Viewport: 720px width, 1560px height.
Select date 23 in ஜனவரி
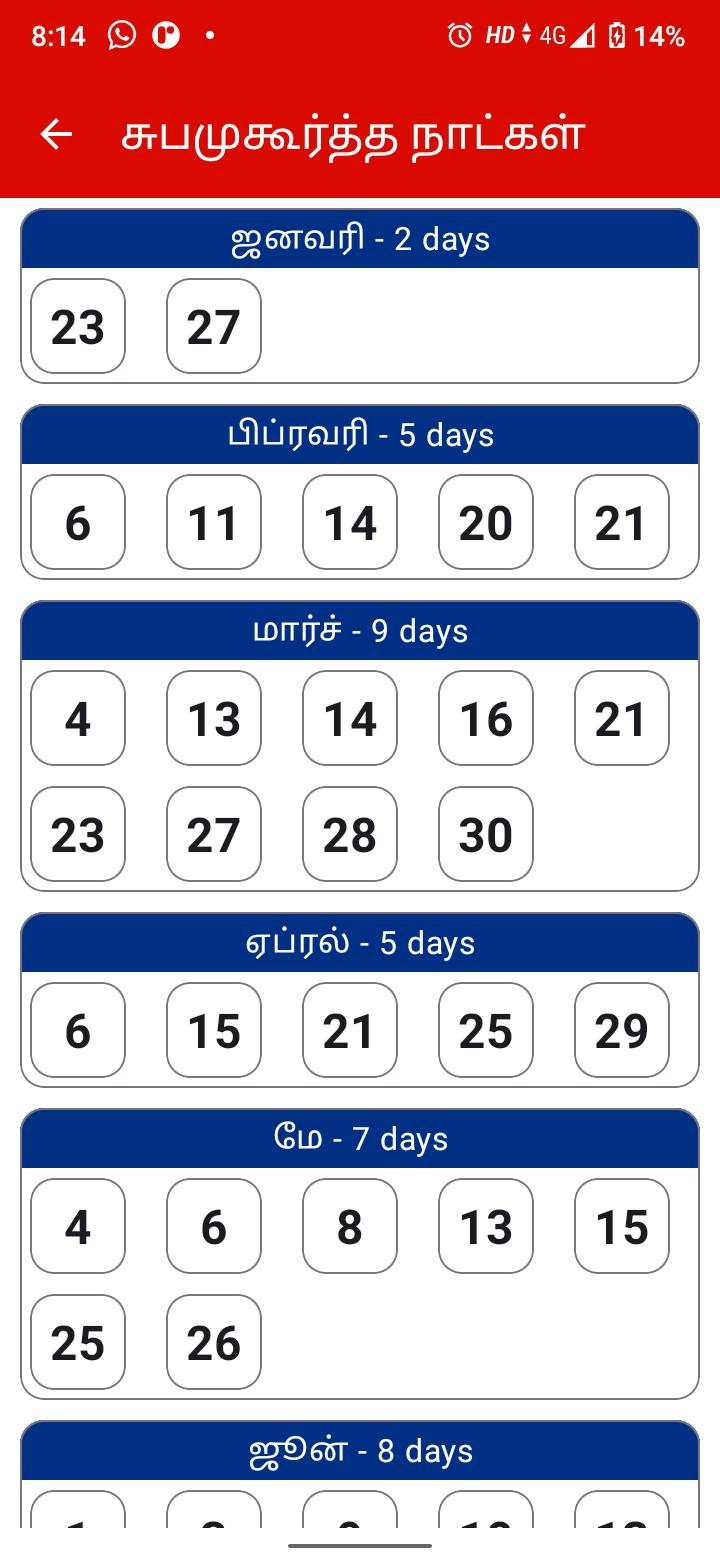click(x=78, y=326)
